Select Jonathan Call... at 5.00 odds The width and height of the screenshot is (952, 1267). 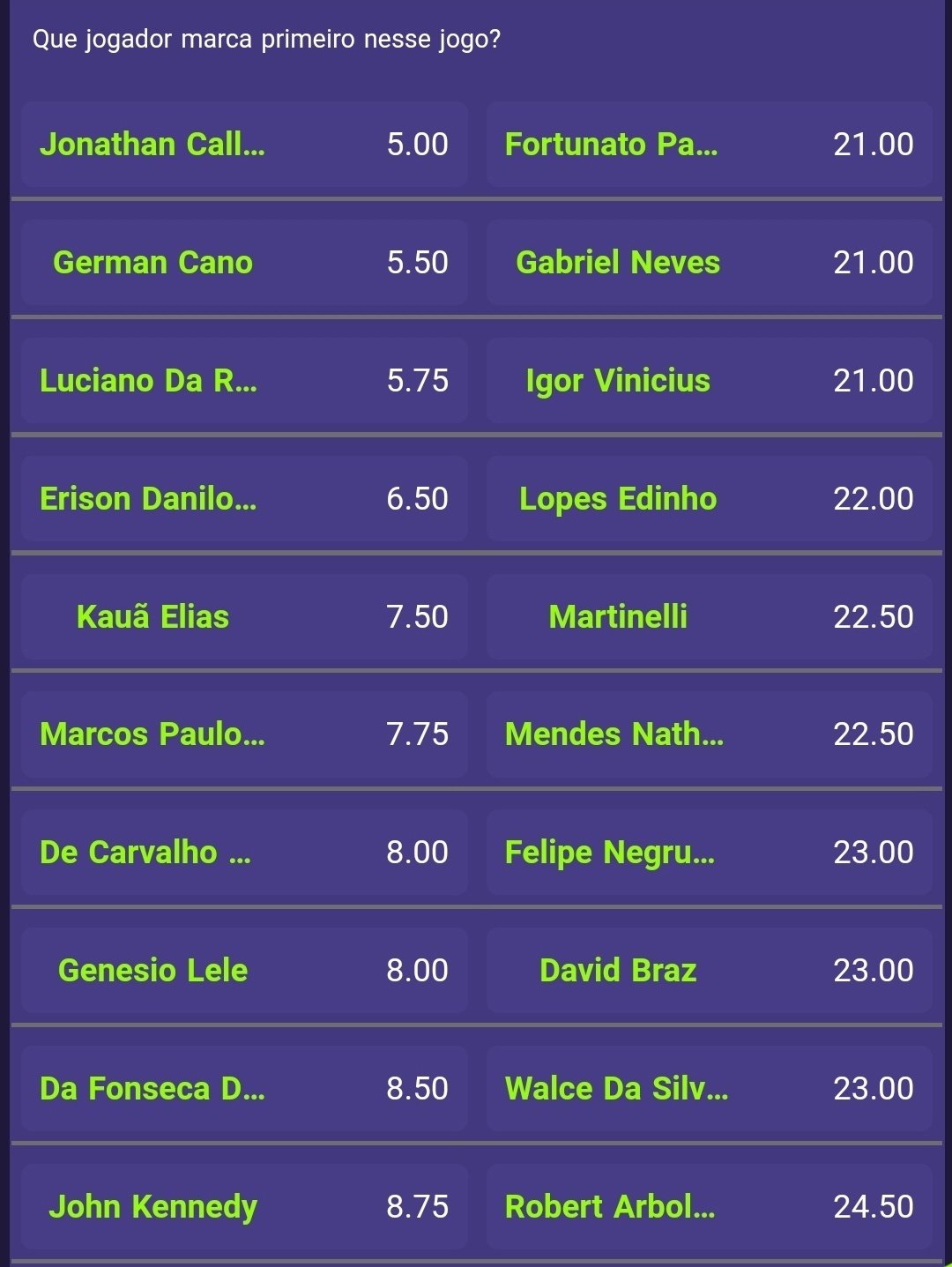(244, 145)
